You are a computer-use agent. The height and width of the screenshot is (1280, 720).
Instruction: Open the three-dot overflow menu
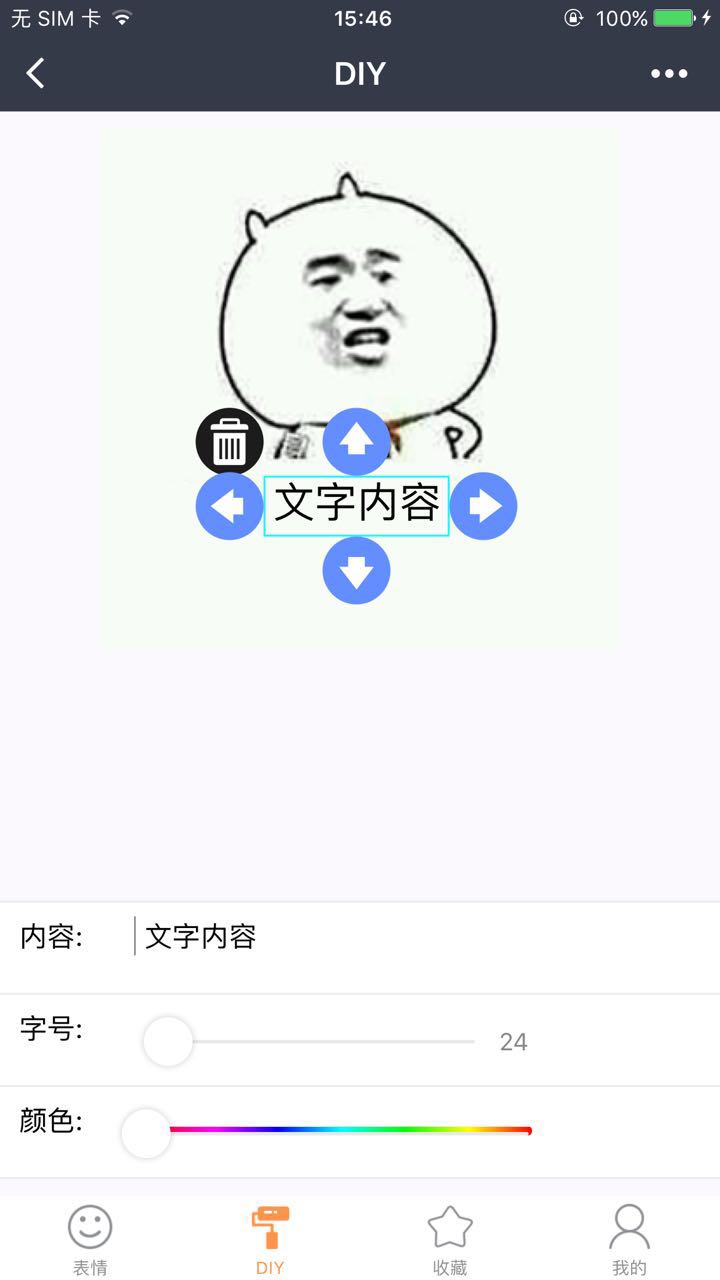(x=669, y=73)
